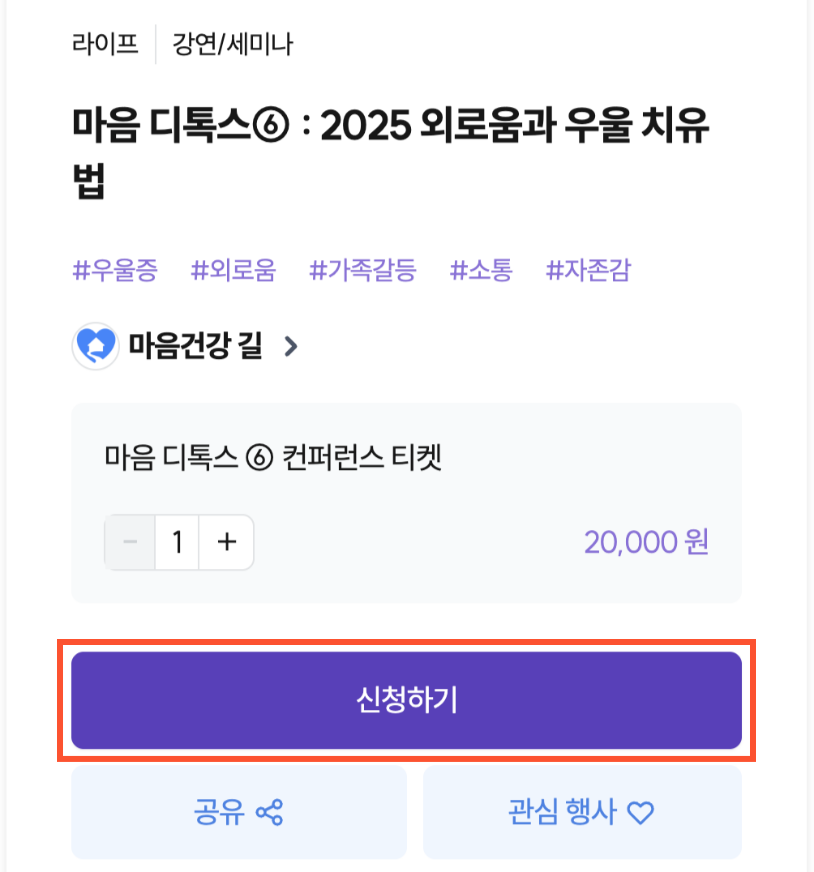The width and height of the screenshot is (814, 872).
Task: Open the #소통 hashtag
Action: (x=481, y=270)
